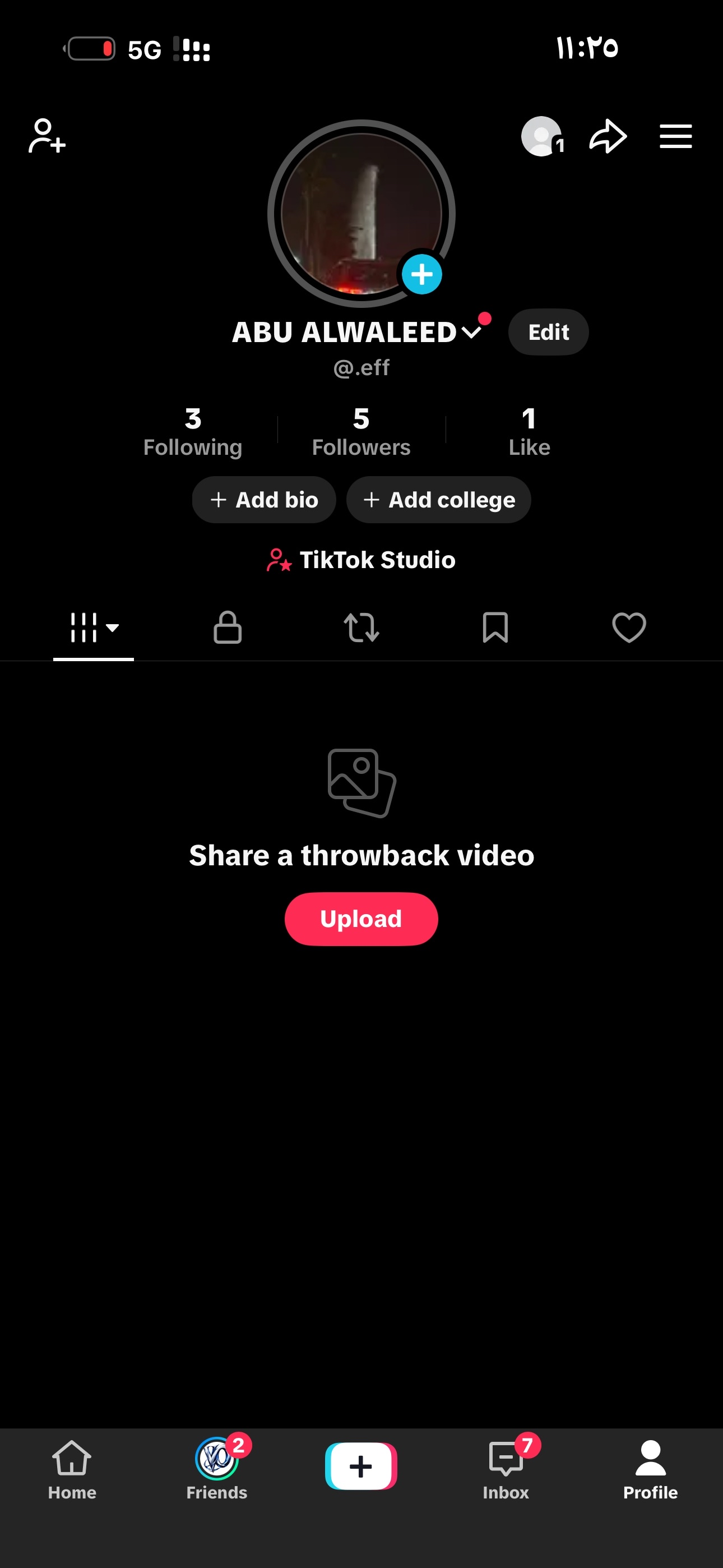
Task: Tap the Edit profile button
Action: point(548,333)
